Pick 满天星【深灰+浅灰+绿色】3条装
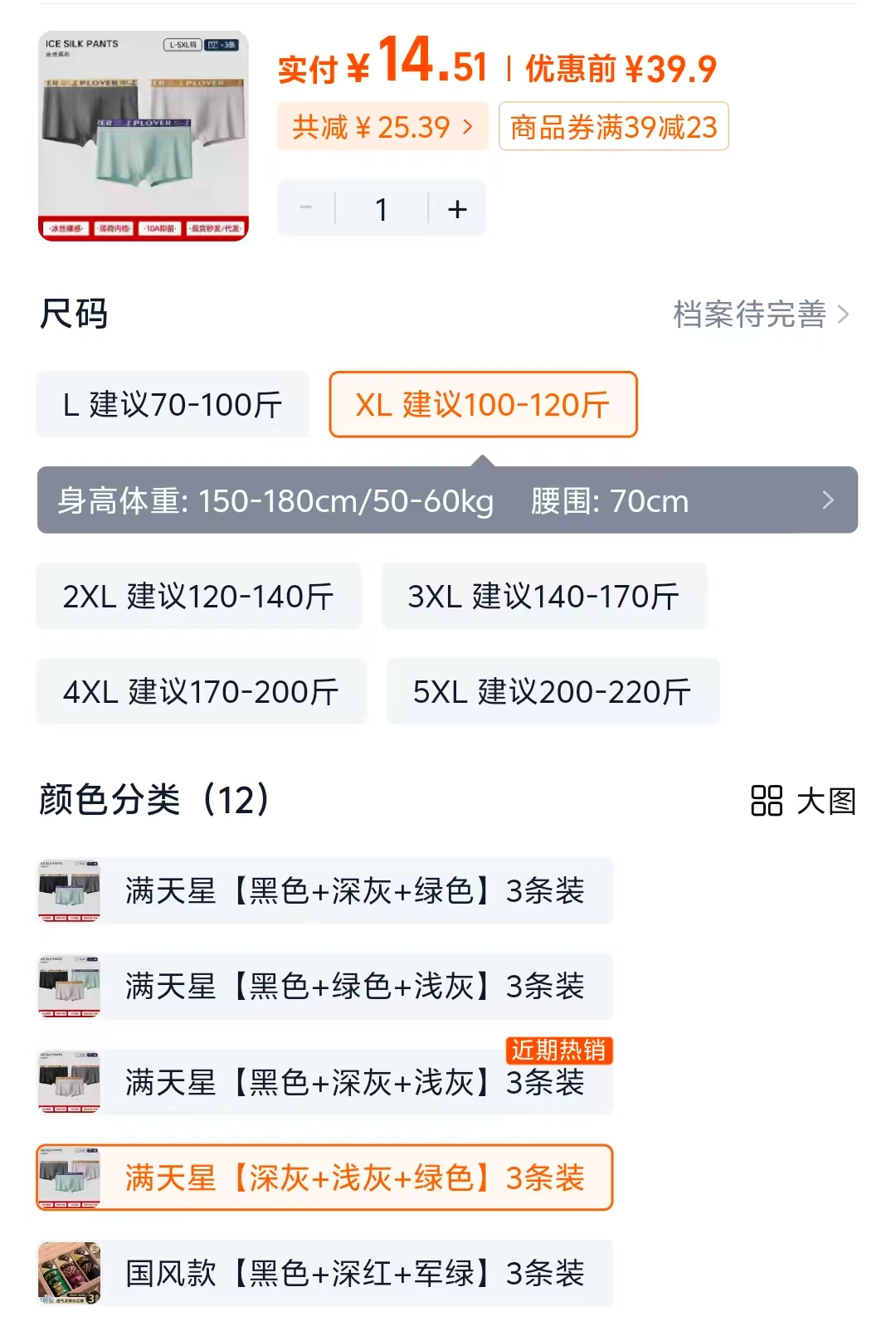This screenshot has width=896, height=1331. point(324,1177)
